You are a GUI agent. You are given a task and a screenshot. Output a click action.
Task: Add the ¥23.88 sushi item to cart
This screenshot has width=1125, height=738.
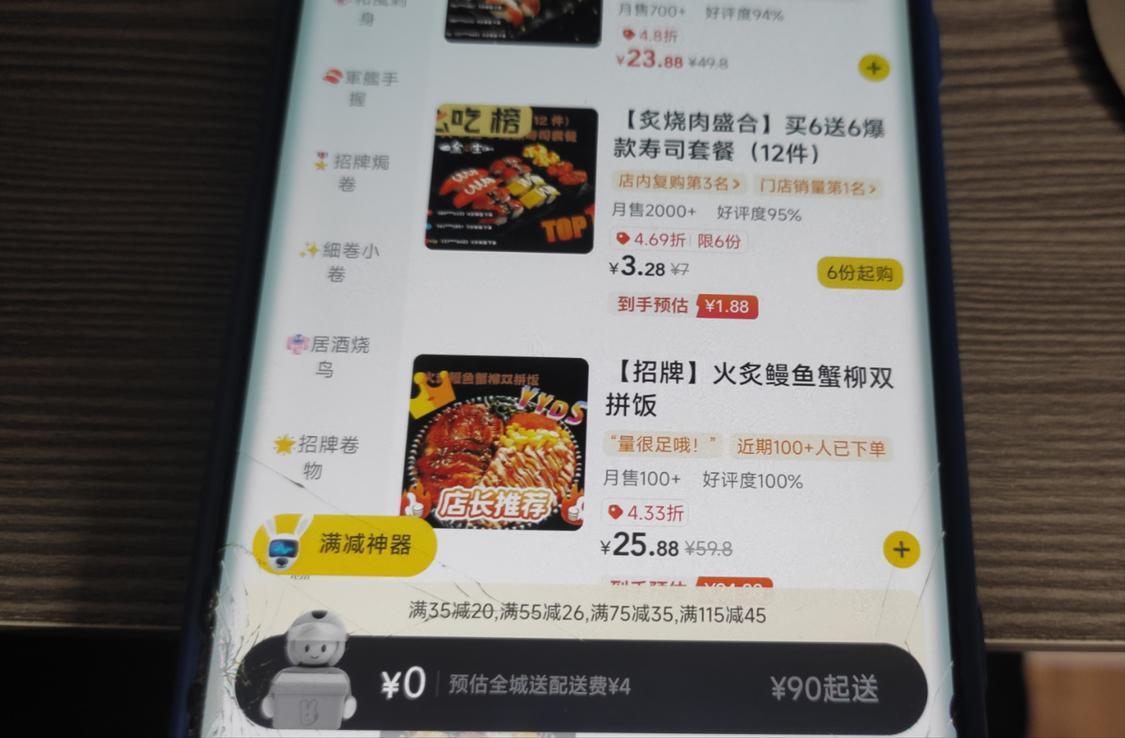click(874, 68)
